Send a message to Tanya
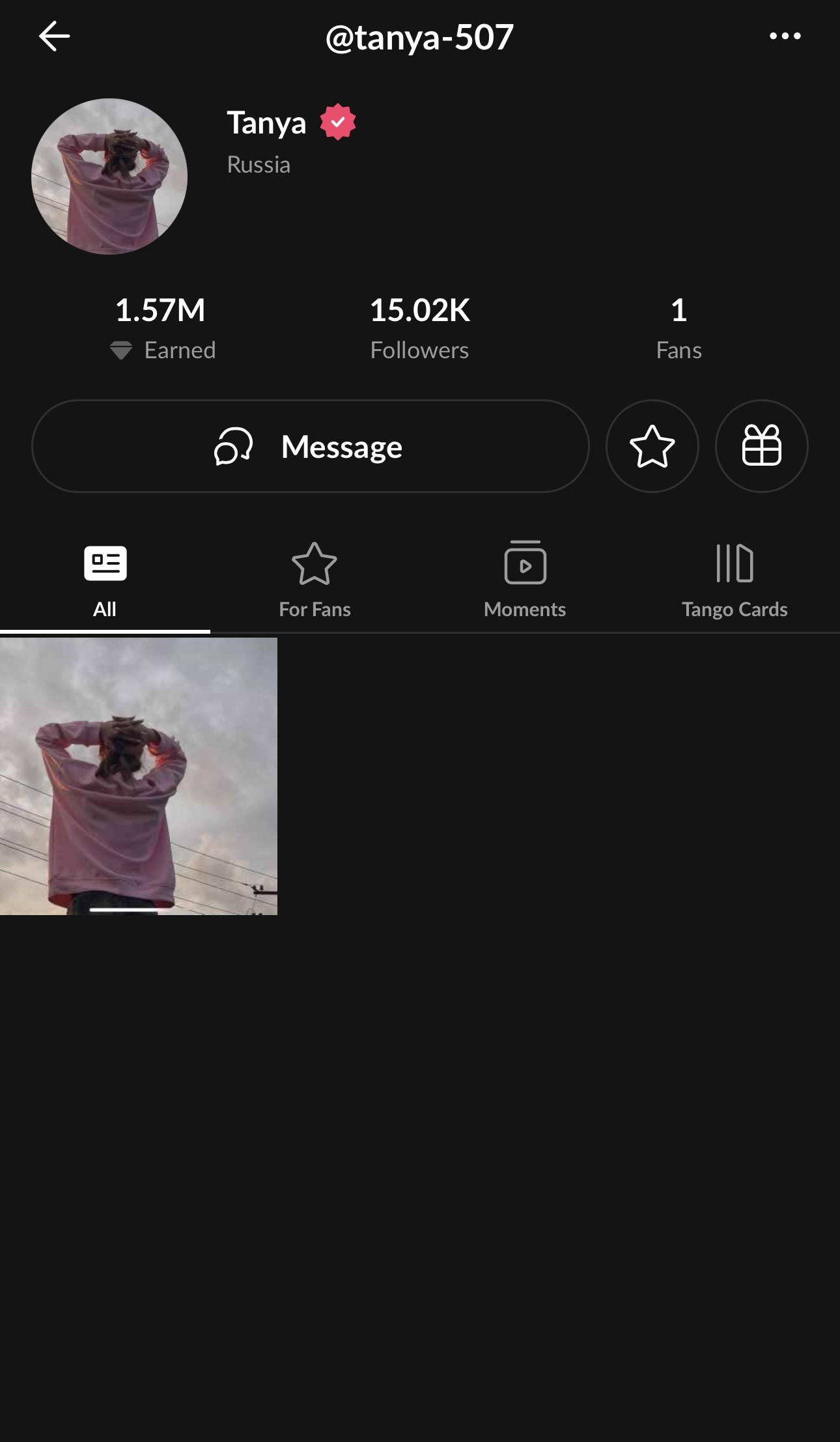This screenshot has height=1442, width=840. tap(310, 446)
